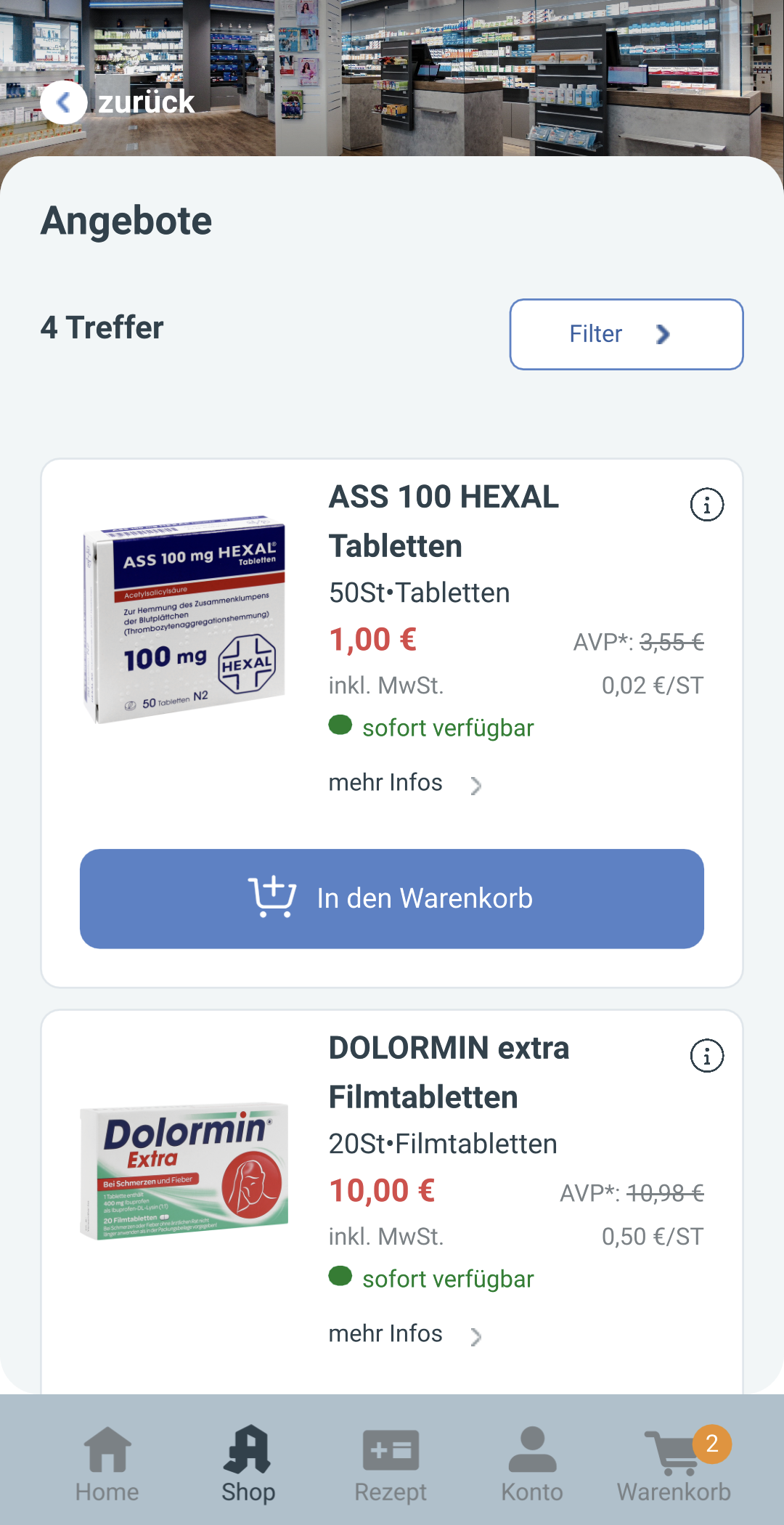Open the ASS 100 HEXAL product image
Image resolution: width=784 pixels, height=1525 pixels.
pos(185,619)
